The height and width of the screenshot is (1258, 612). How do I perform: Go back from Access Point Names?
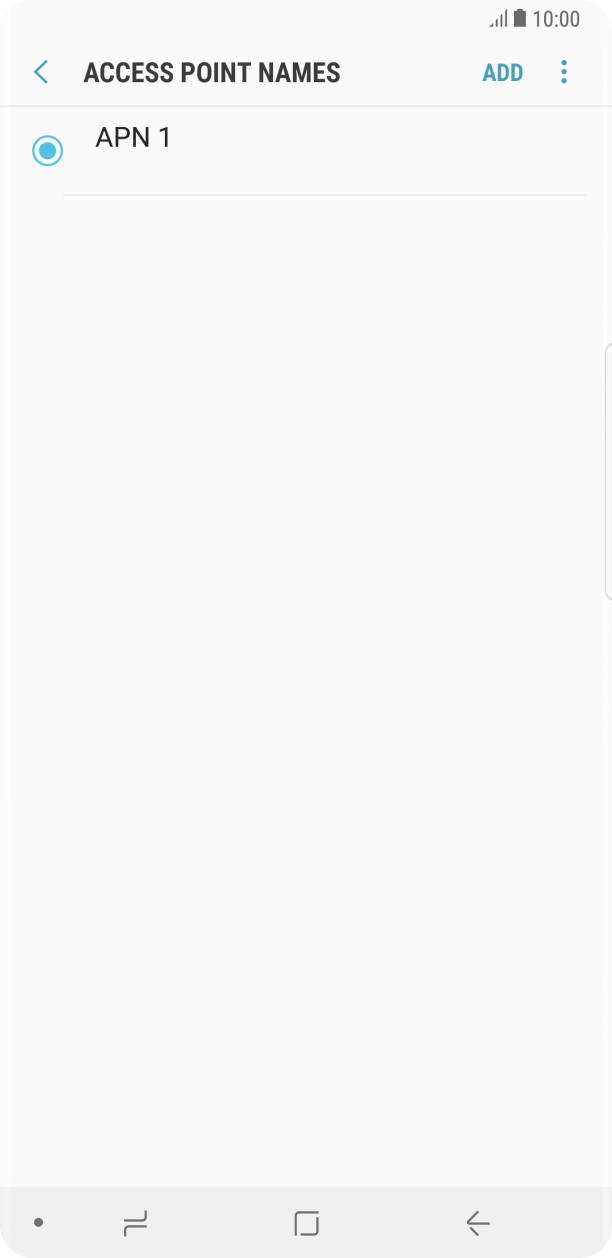click(41, 72)
